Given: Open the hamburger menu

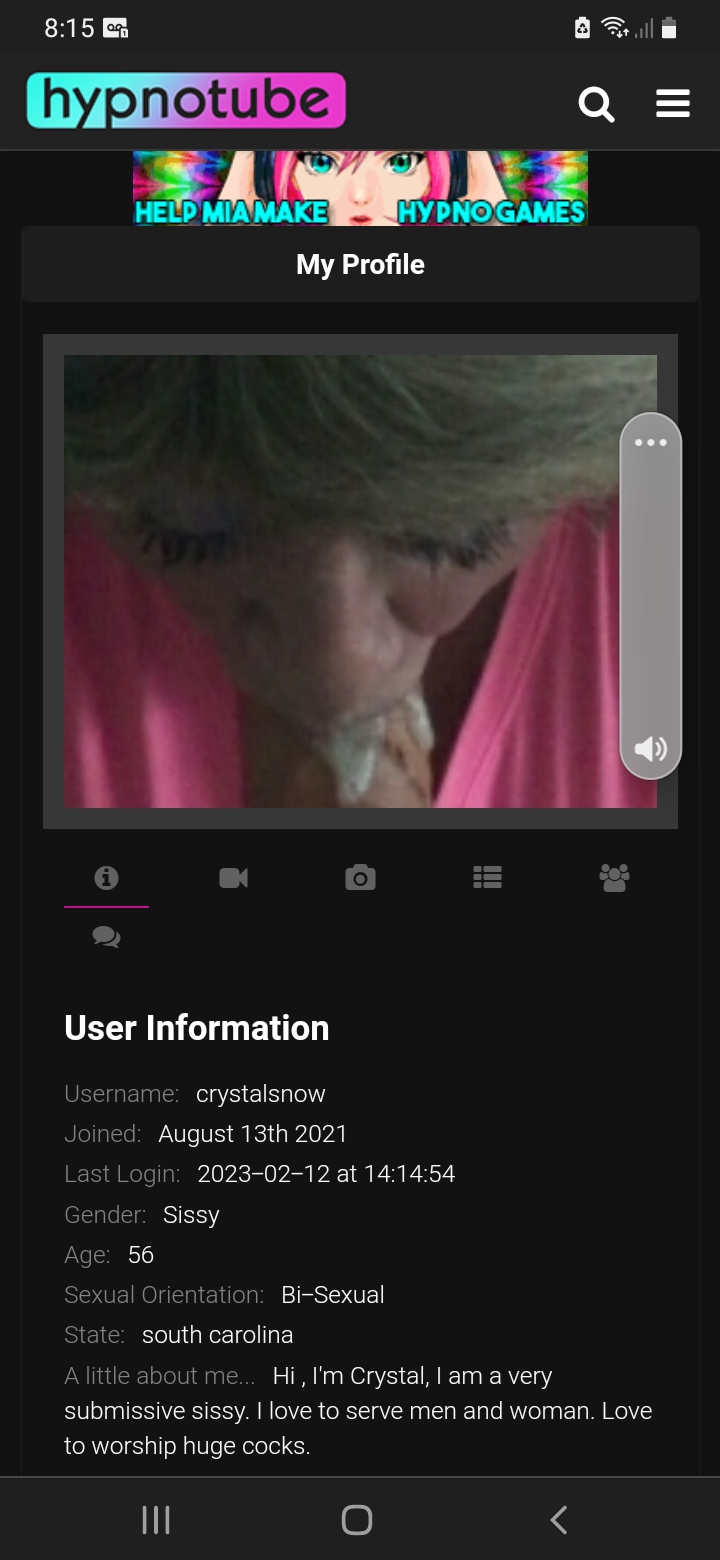Looking at the screenshot, I should point(673,103).
